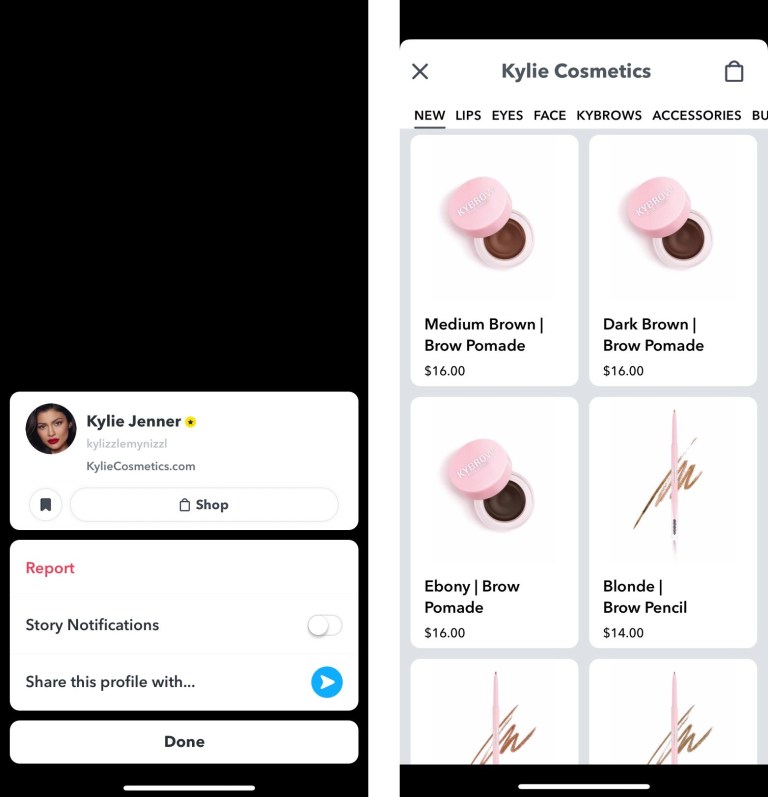
Task: Open the ACCESSORIES tab
Action: pos(696,115)
